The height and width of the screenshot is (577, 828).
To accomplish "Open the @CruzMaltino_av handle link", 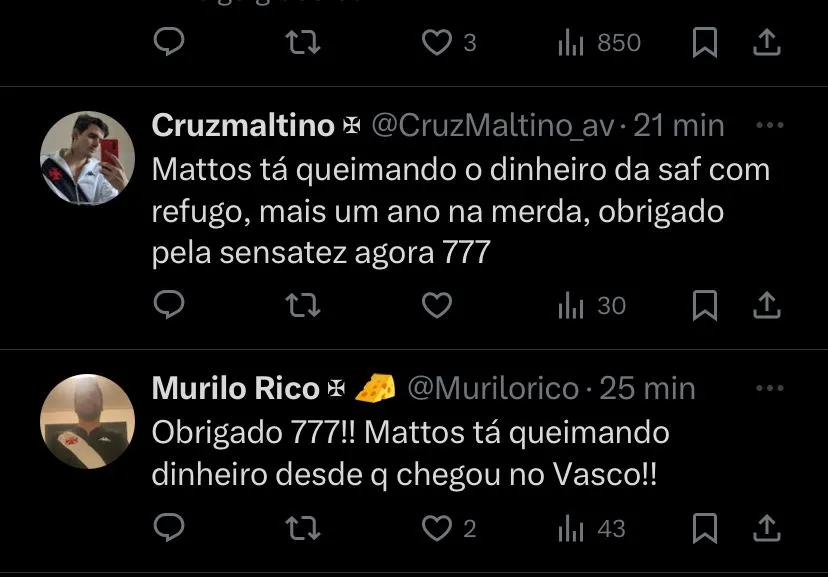I will (x=493, y=126).
